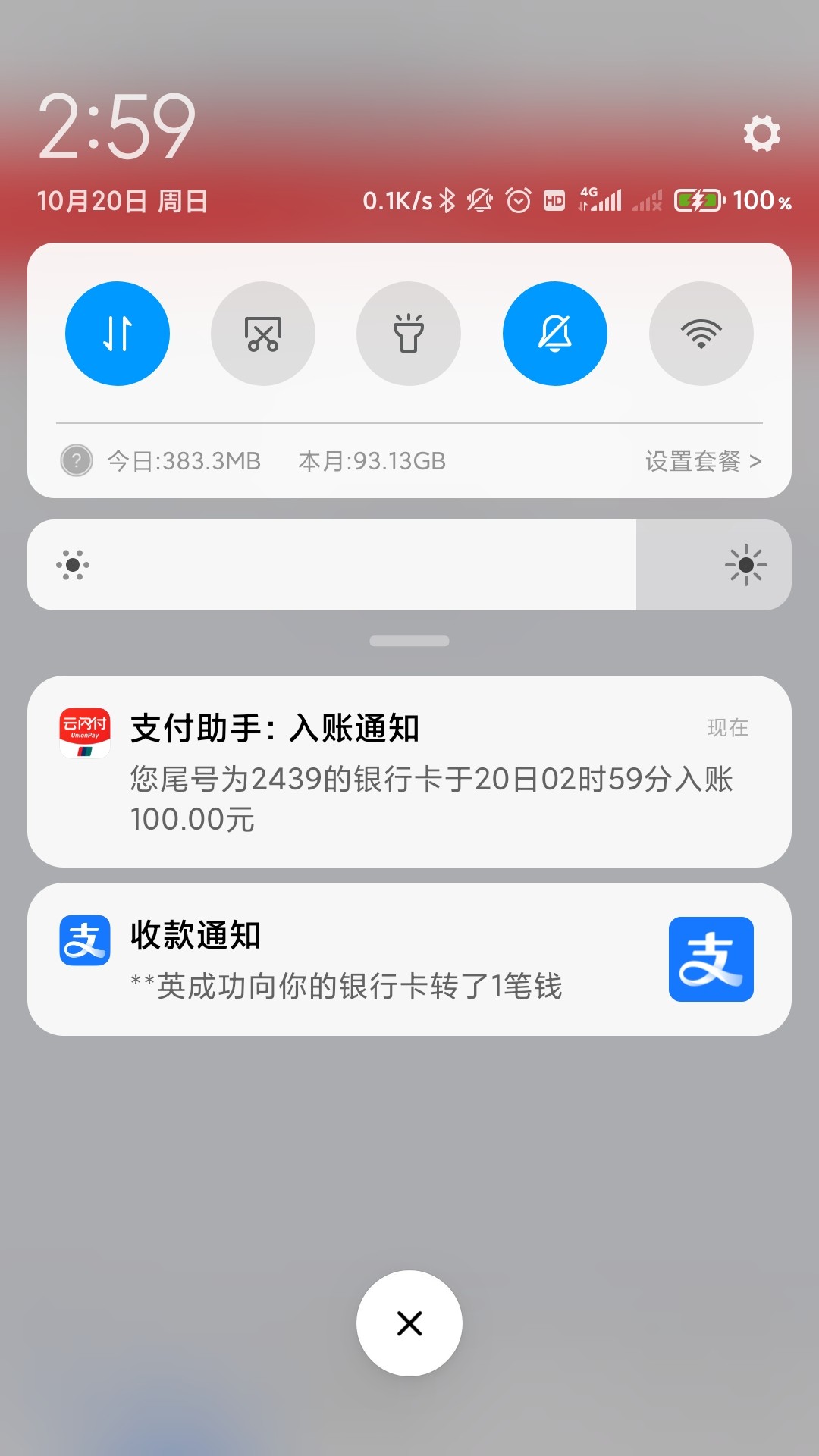This screenshot has height=1456, width=819.
Task: Open the Alipay 收款通知 notification
Action: 409,959
